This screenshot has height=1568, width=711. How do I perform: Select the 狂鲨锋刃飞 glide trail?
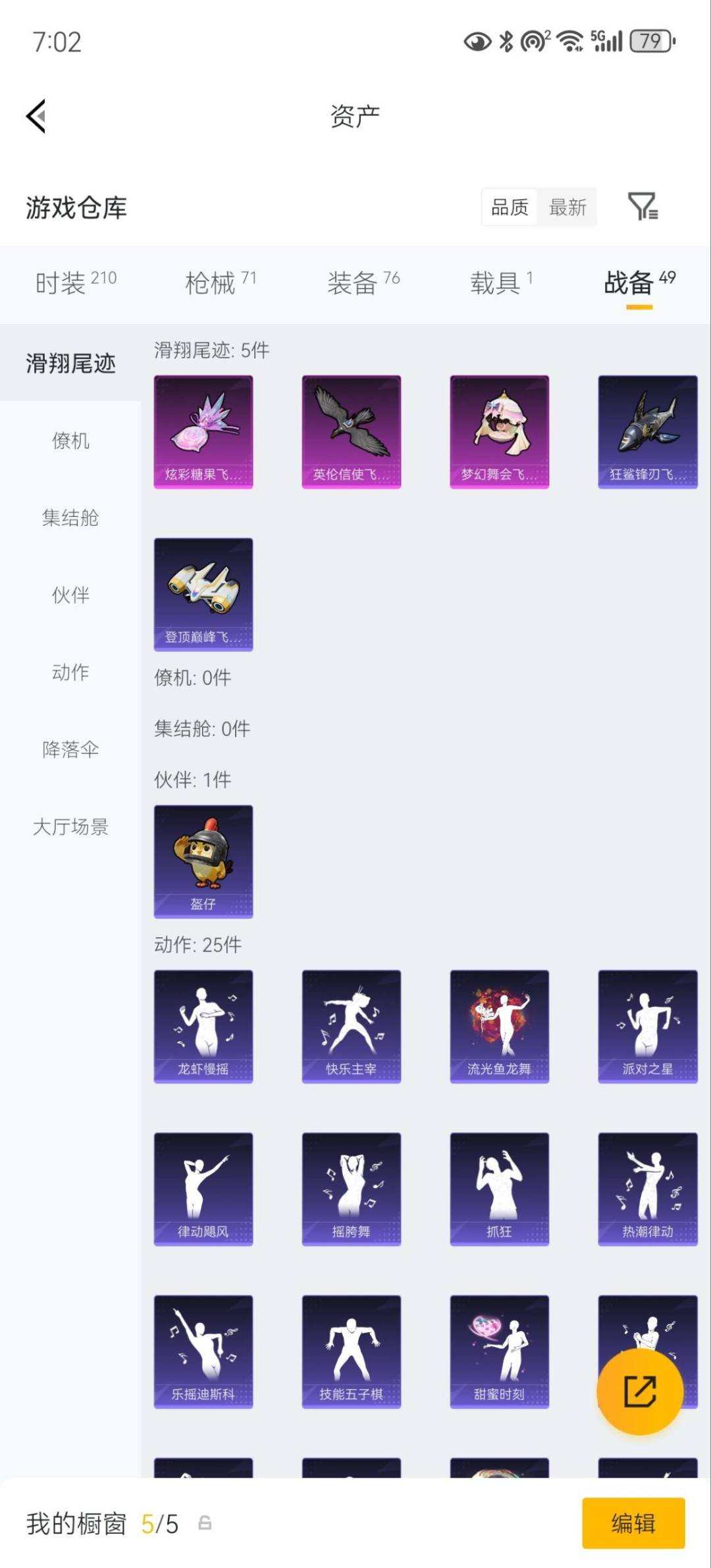pos(647,430)
